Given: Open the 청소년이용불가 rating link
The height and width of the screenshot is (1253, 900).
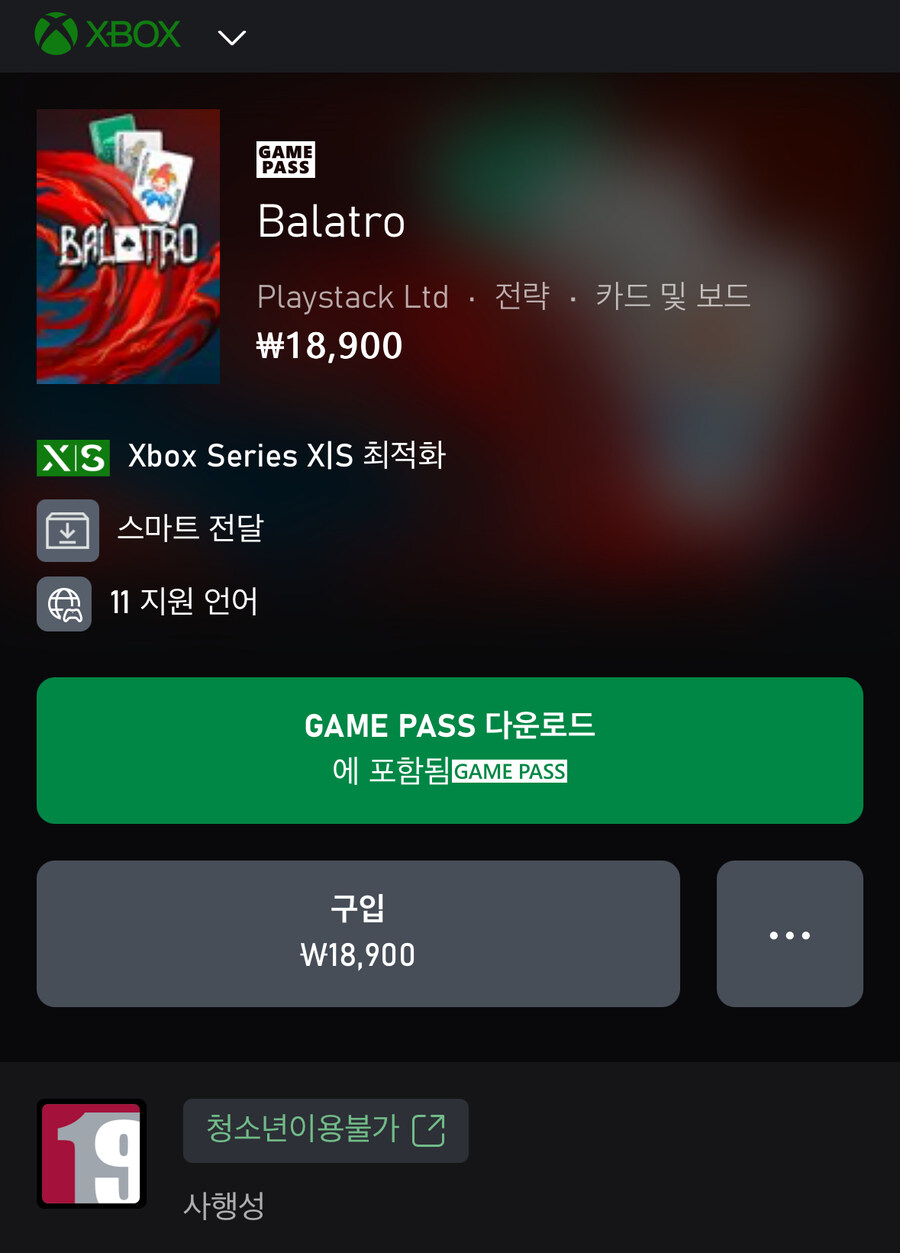Looking at the screenshot, I should 325,1130.
